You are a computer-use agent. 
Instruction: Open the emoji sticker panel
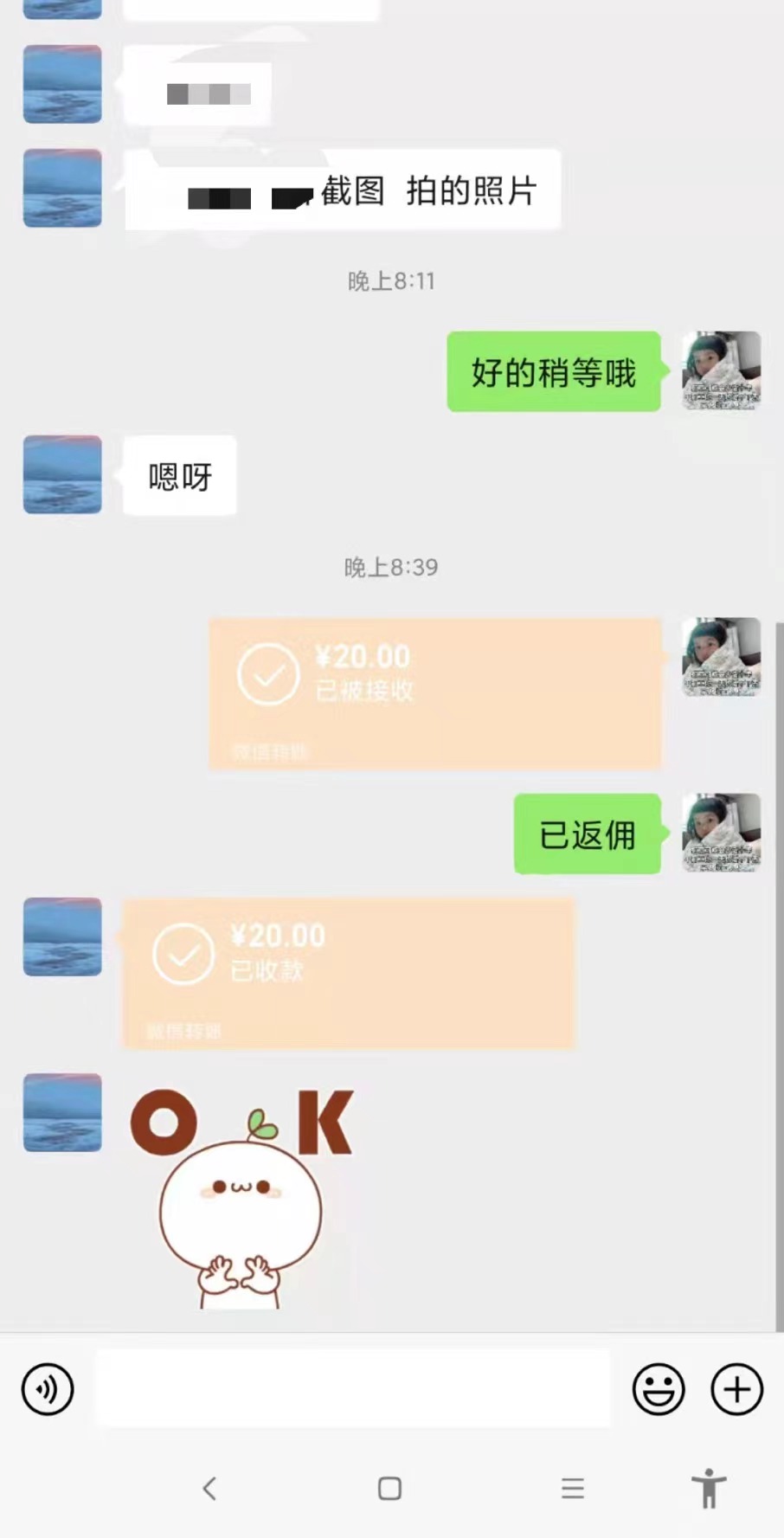pyautogui.click(x=659, y=1389)
